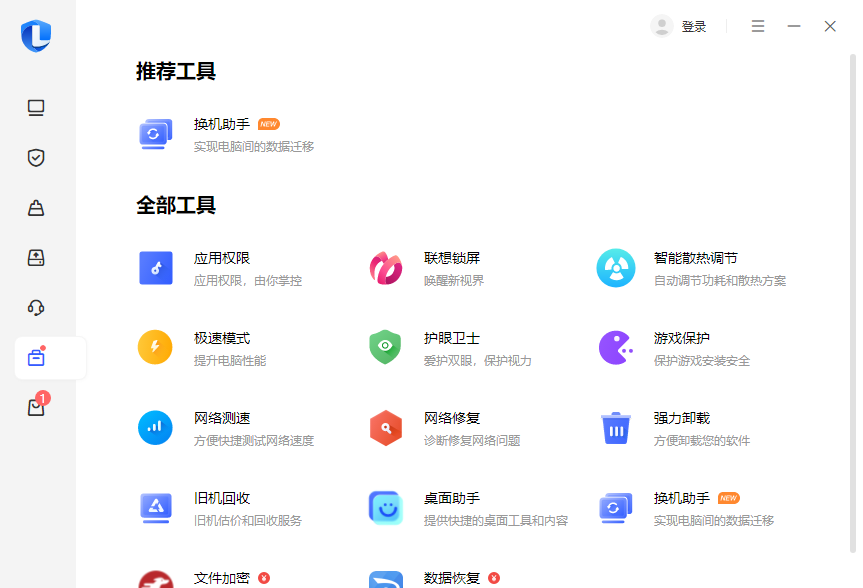Launch 桌面助手

452,498
